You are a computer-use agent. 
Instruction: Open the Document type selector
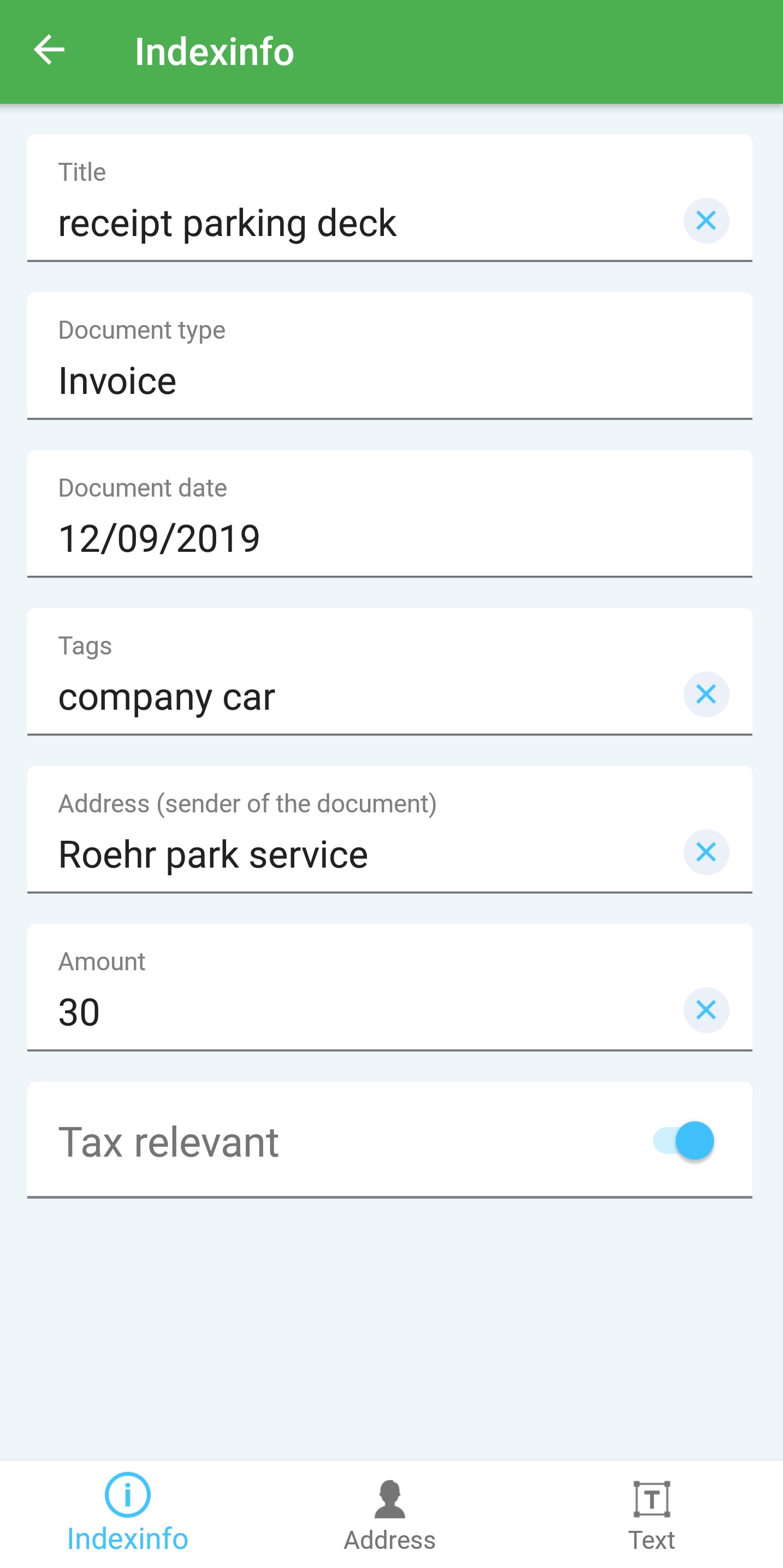[x=389, y=380]
